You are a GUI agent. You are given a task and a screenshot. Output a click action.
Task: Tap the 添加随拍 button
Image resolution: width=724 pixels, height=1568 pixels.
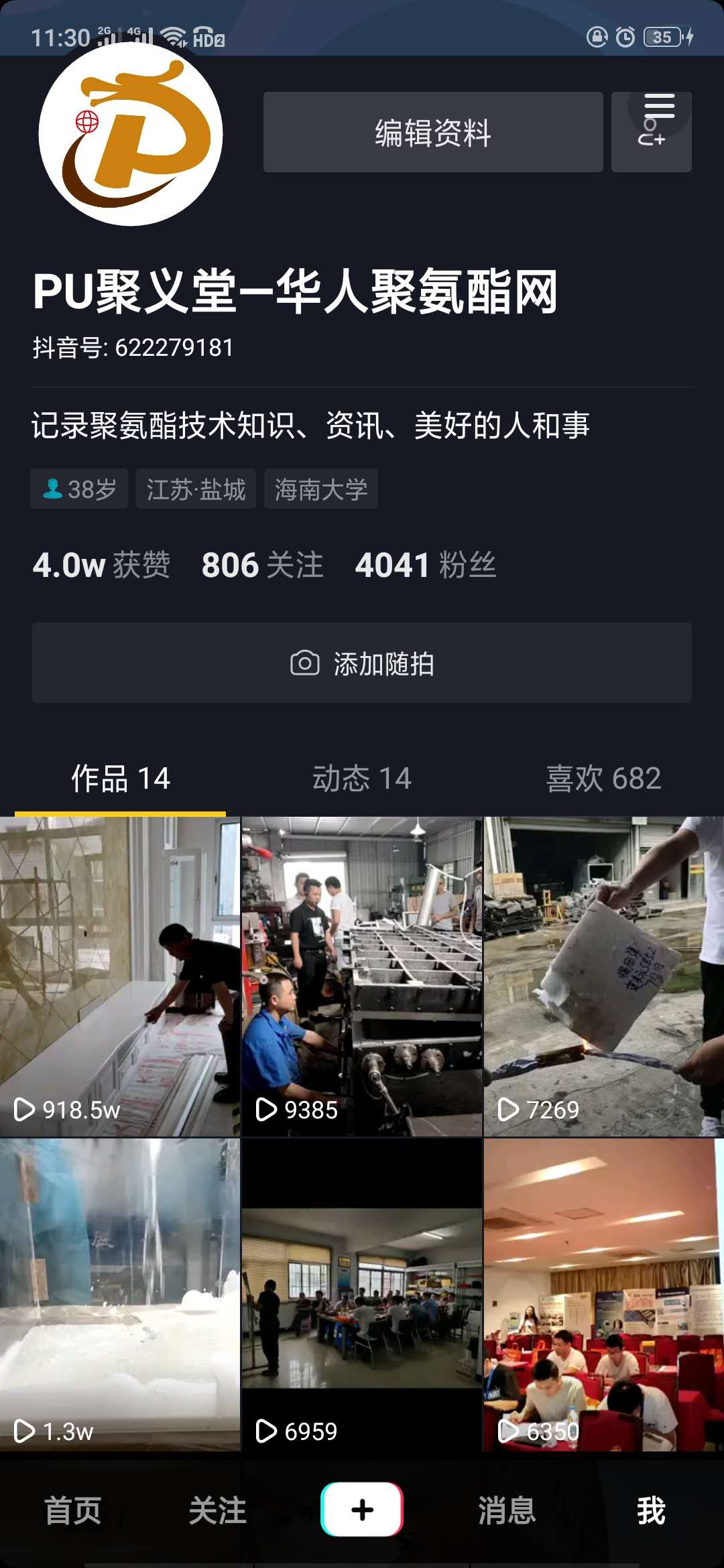click(362, 663)
